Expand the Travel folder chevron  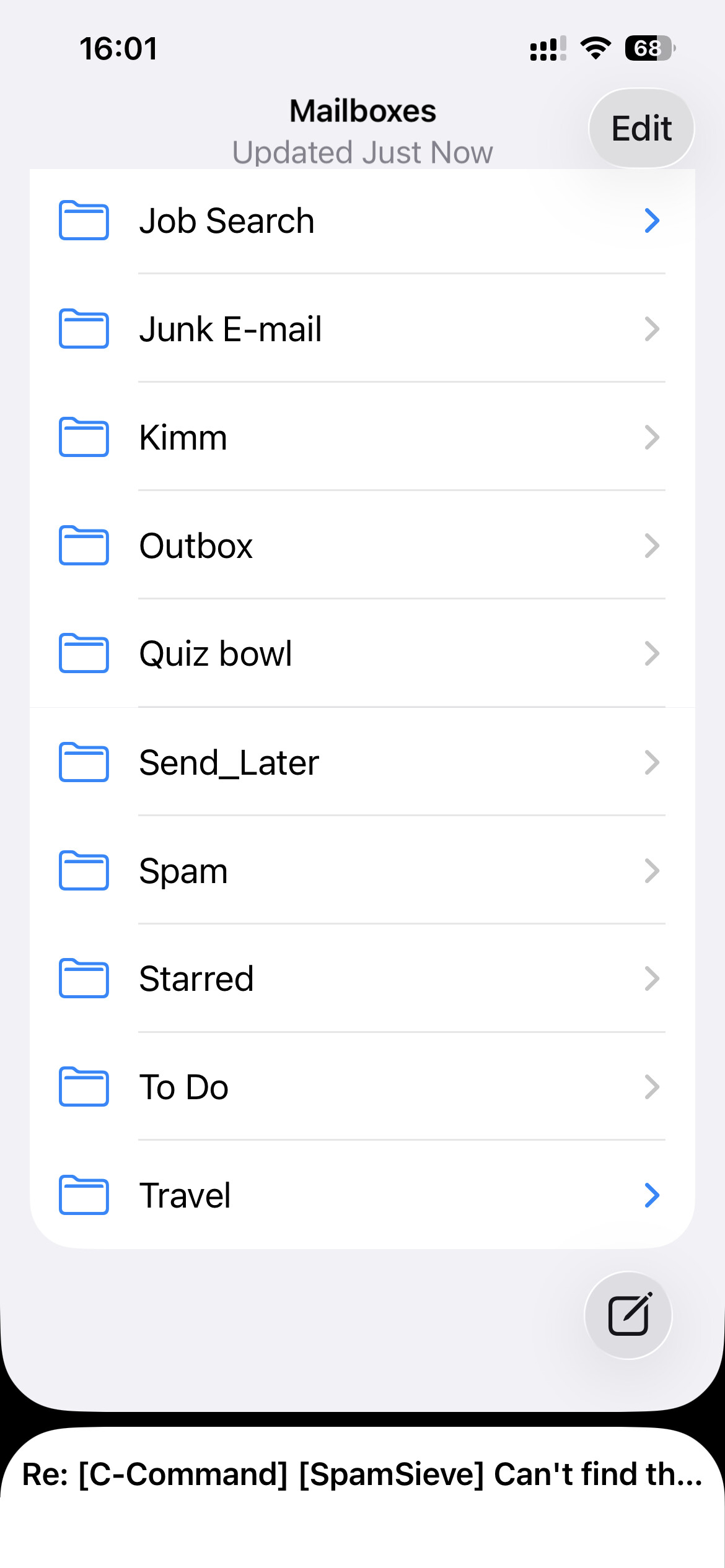click(652, 1195)
